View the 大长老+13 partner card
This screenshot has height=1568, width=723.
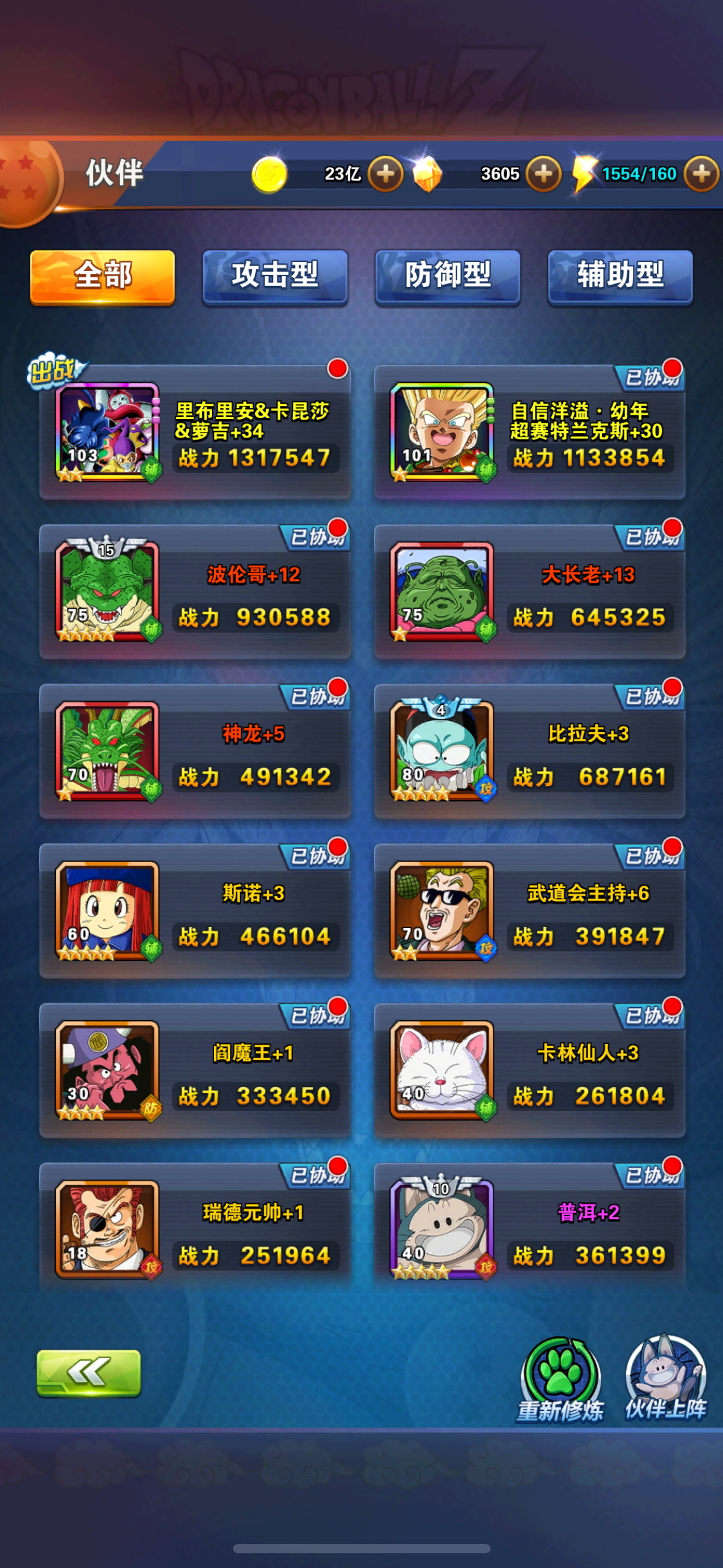pos(530,593)
